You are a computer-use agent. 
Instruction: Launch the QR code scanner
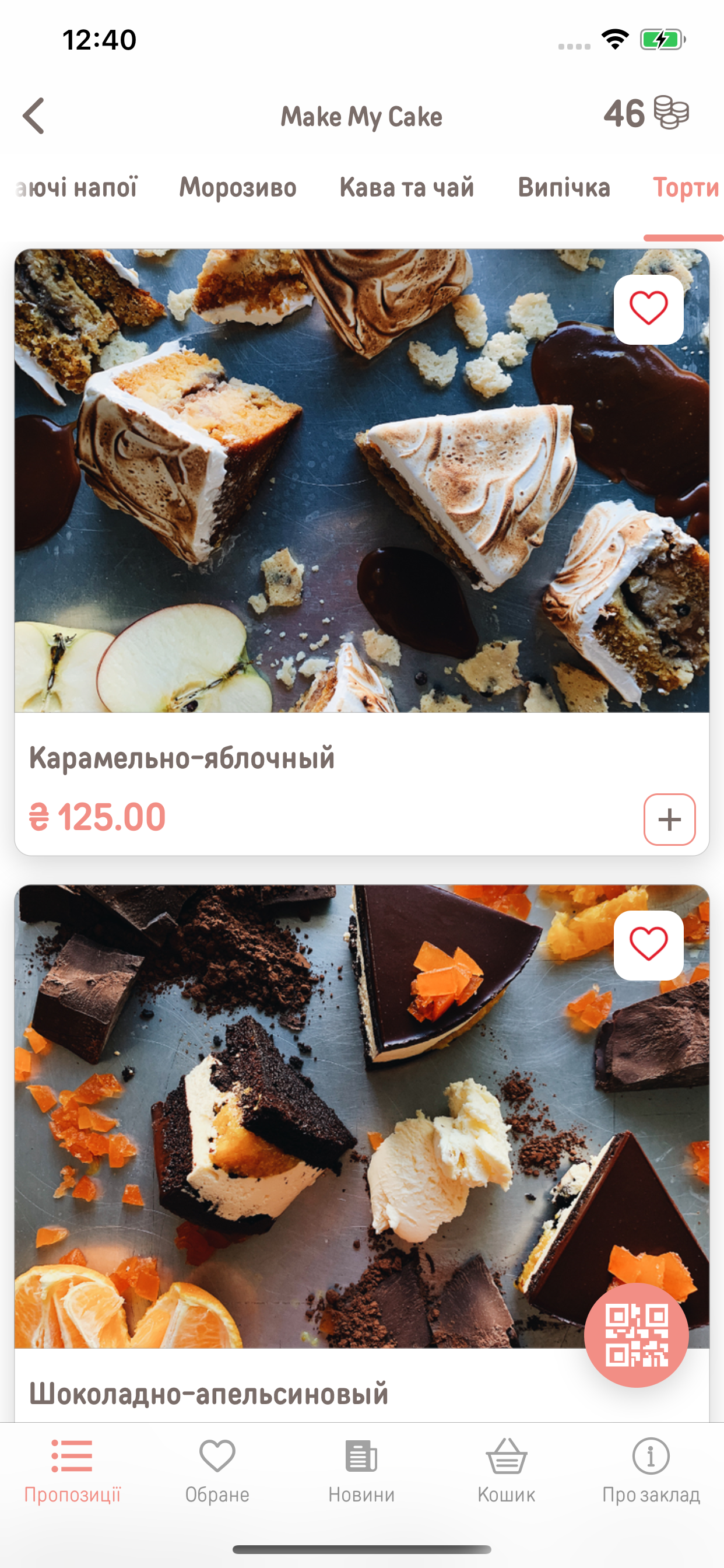tap(636, 1335)
